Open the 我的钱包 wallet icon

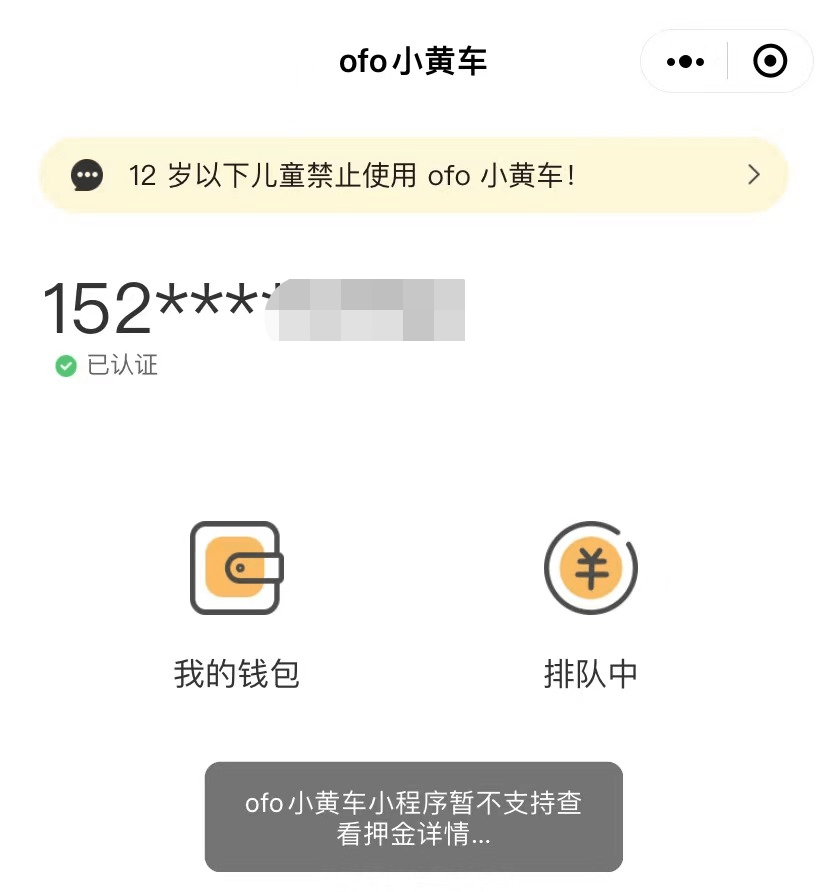pos(236,567)
